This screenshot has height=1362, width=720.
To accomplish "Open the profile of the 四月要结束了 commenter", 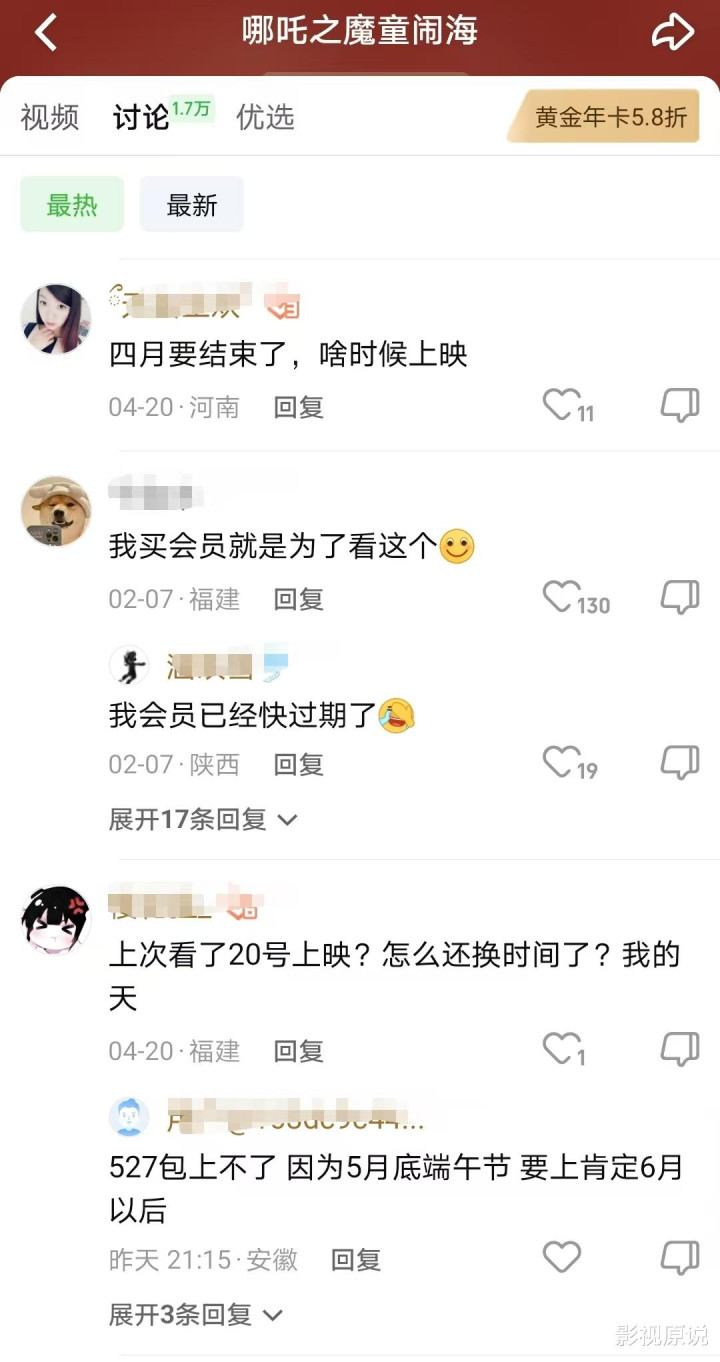I will pyautogui.click(x=56, y=319).
